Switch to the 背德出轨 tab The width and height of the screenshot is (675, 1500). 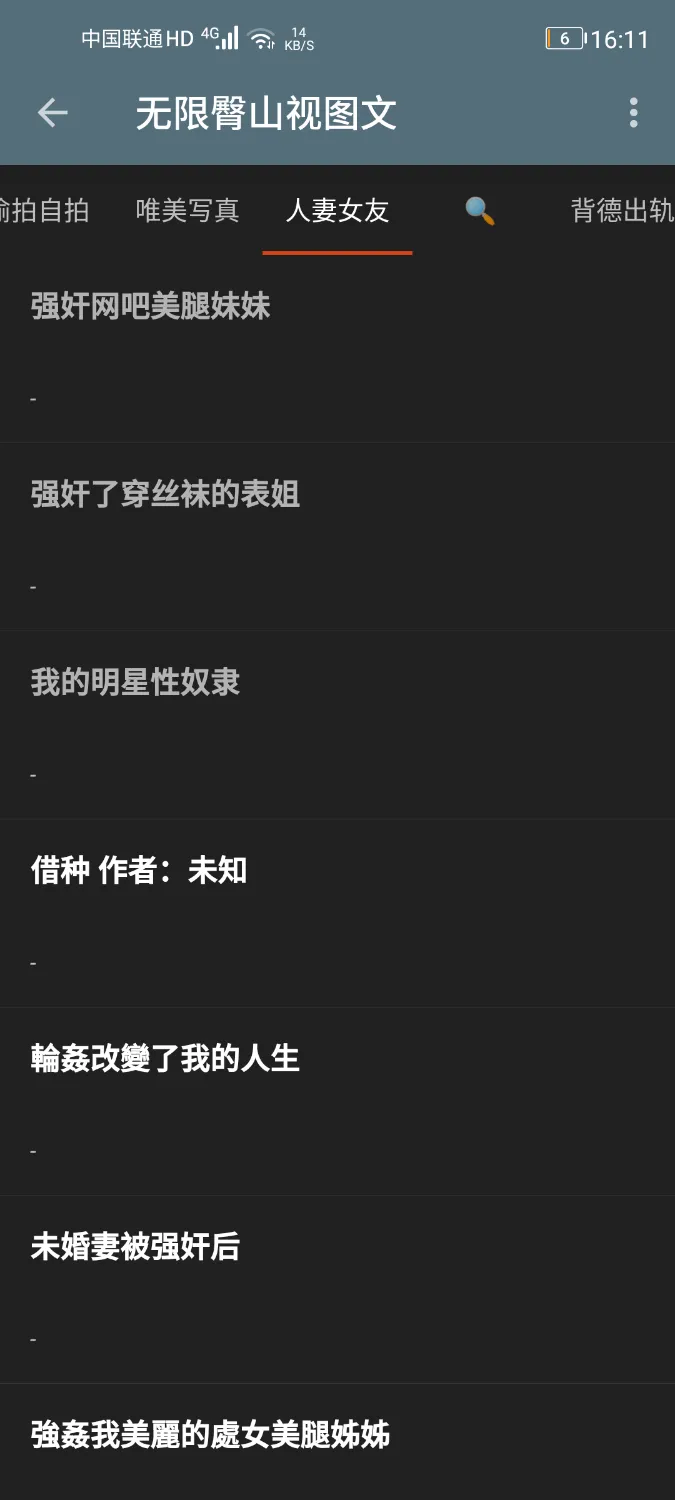621,210
